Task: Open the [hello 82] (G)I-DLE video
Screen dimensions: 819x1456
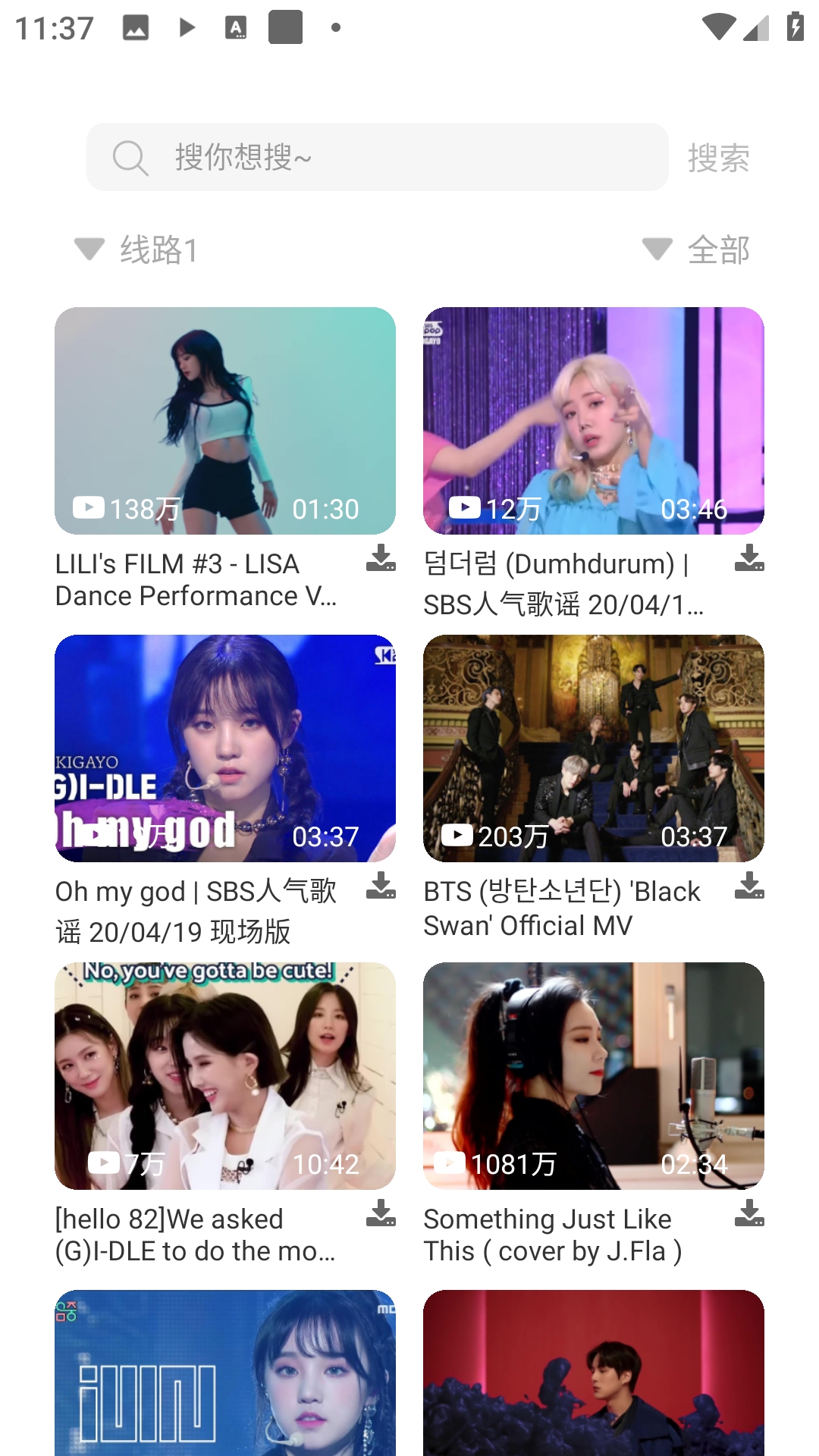Action: 225,1076
